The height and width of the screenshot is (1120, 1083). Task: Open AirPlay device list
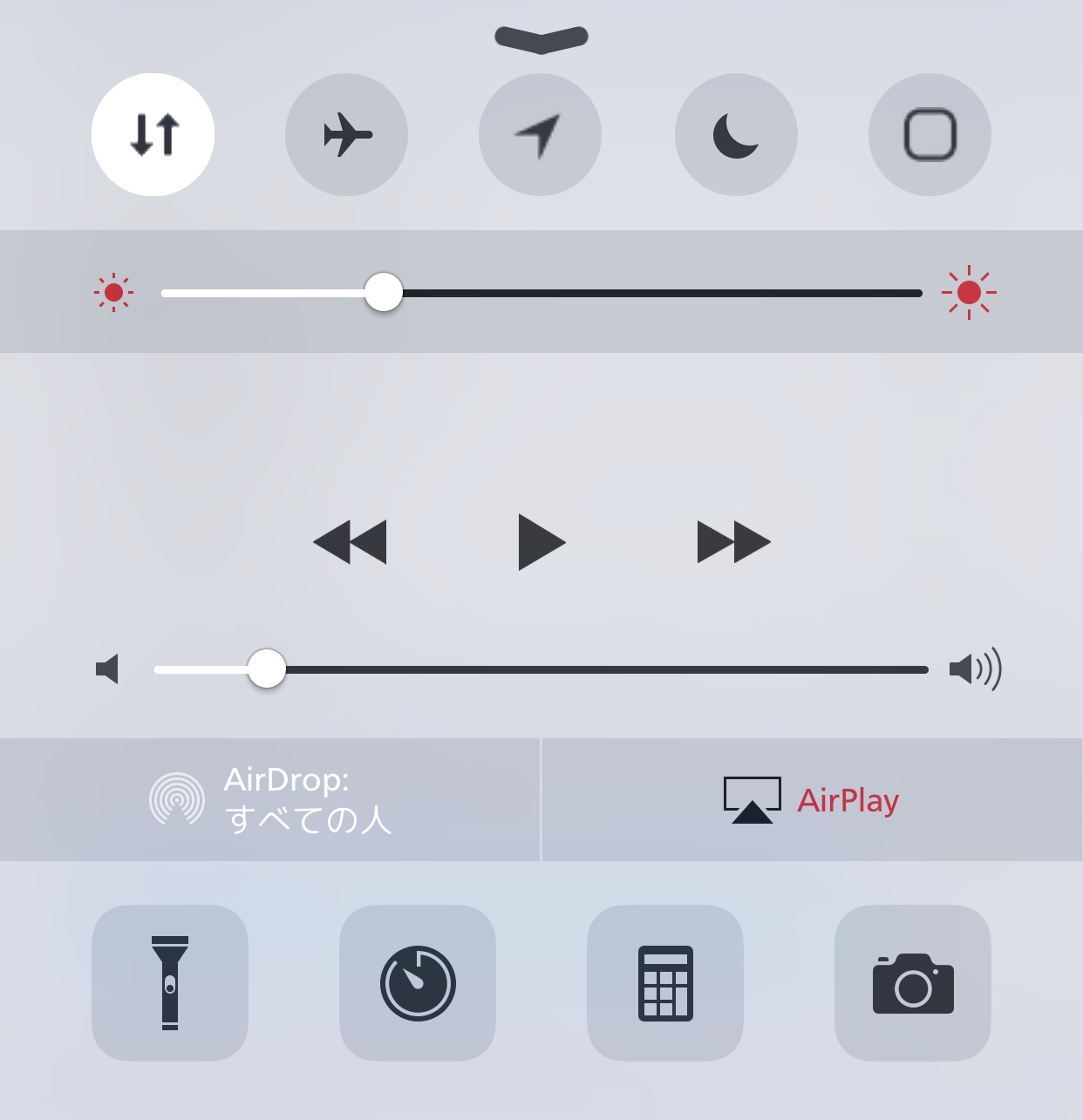click(812, 799)
